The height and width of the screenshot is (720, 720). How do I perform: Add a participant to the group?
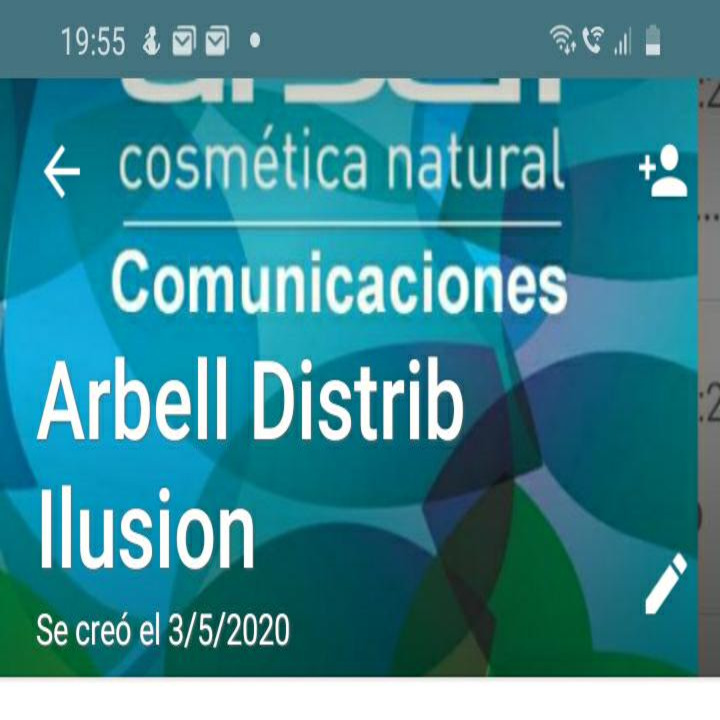664,174
